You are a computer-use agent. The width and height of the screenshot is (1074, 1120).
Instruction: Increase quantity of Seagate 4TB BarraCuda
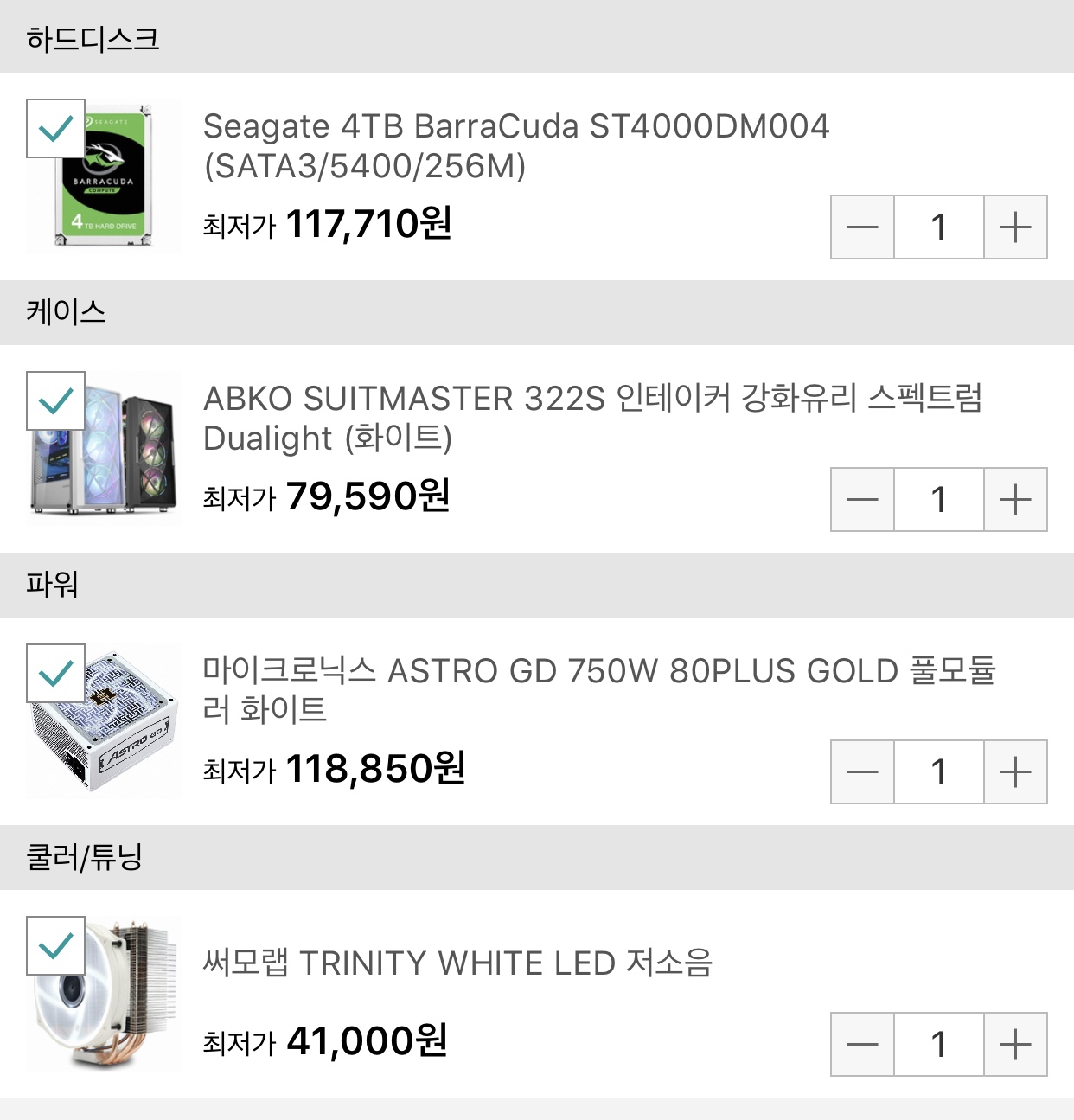tap(1015, 227)
